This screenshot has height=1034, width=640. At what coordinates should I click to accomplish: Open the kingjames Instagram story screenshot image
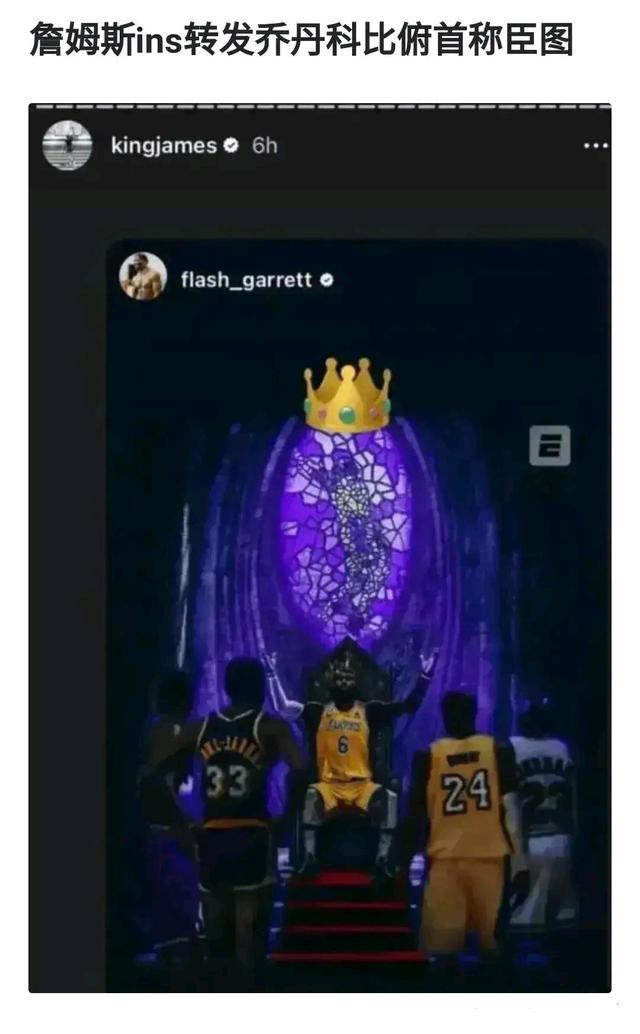point(319,548)
